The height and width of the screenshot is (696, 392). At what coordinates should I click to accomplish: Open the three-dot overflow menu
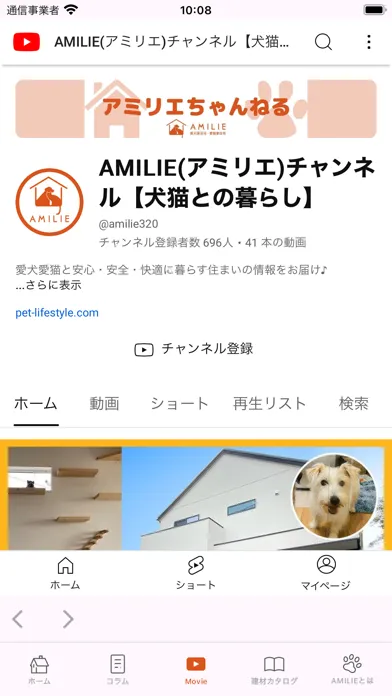(369, 42)
